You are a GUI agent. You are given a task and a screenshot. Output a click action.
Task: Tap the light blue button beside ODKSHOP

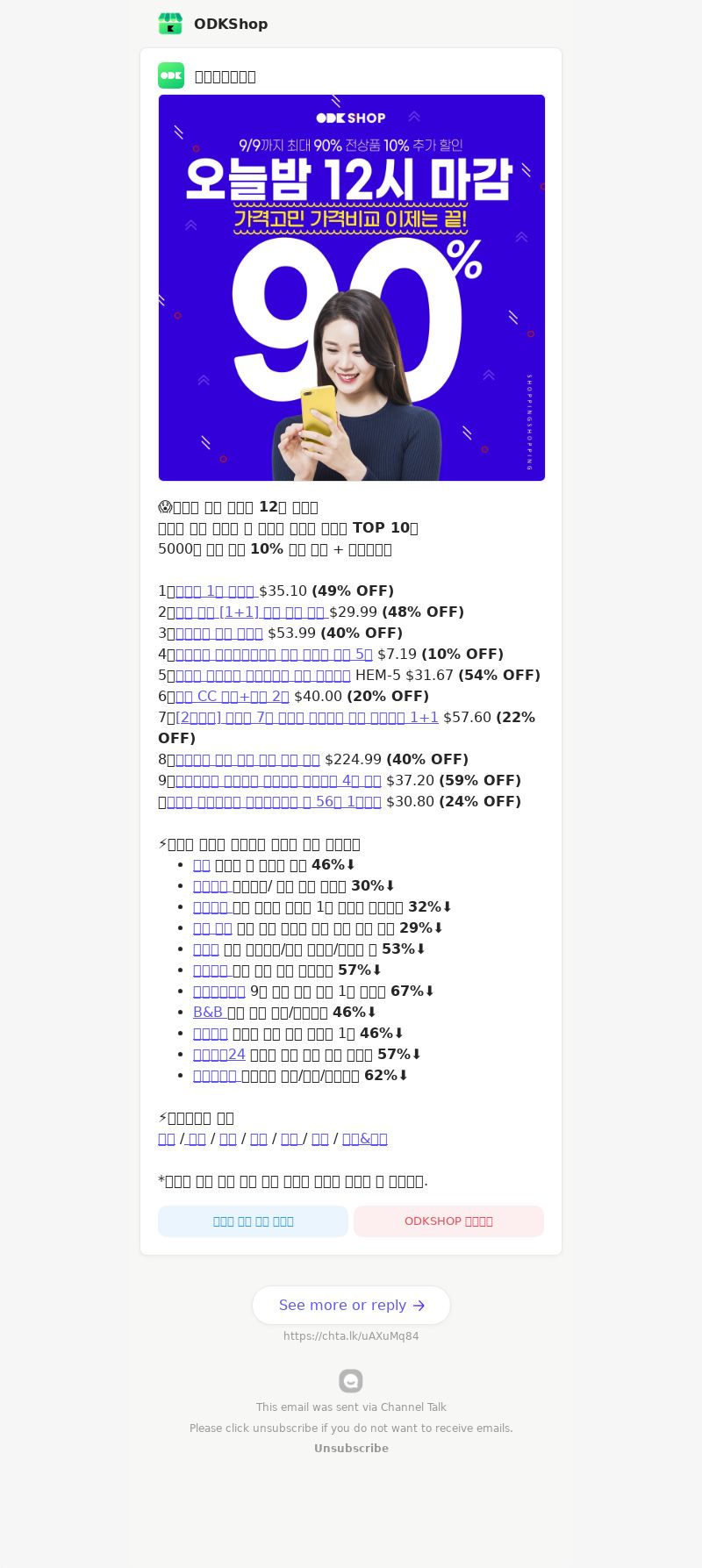253,1221
